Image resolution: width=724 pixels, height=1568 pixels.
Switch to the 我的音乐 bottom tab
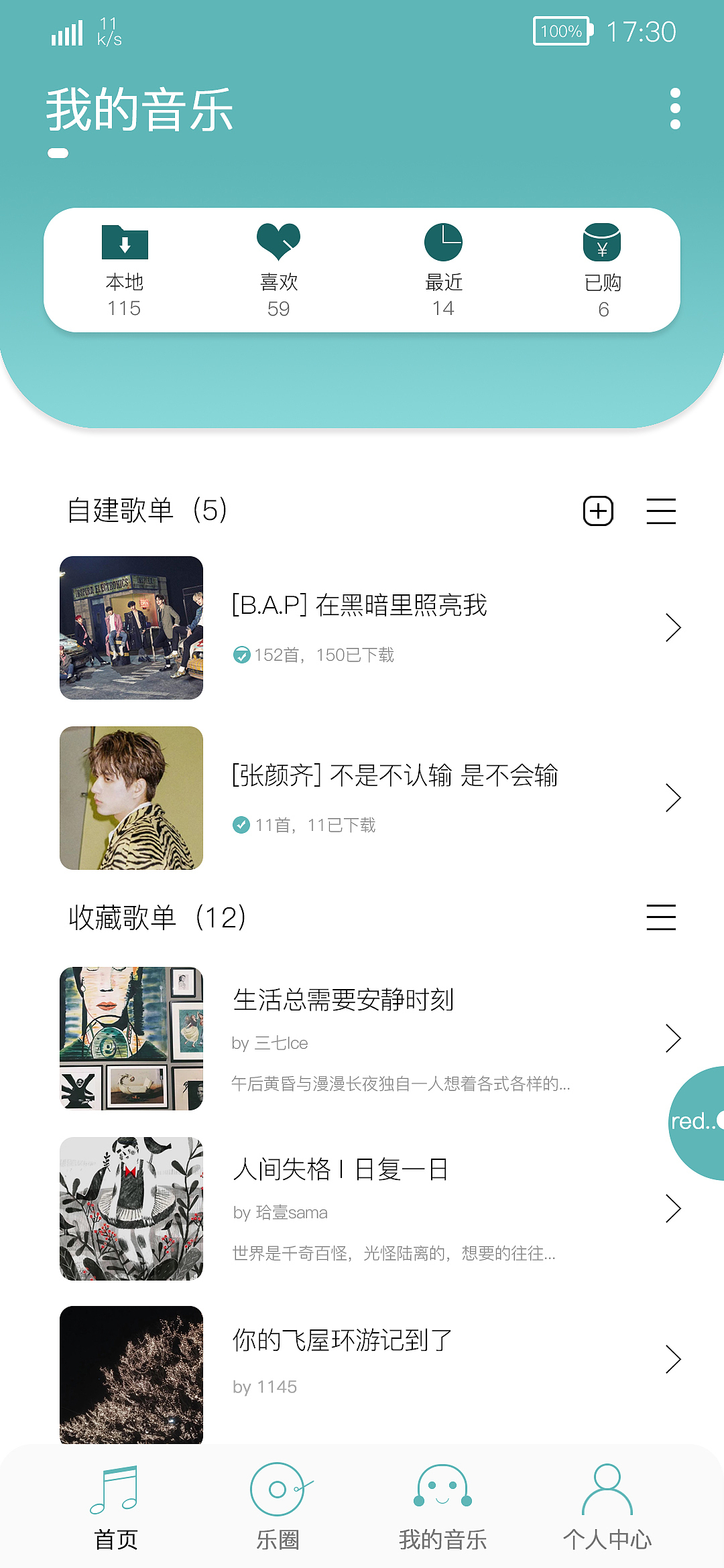coord(442,1508)
